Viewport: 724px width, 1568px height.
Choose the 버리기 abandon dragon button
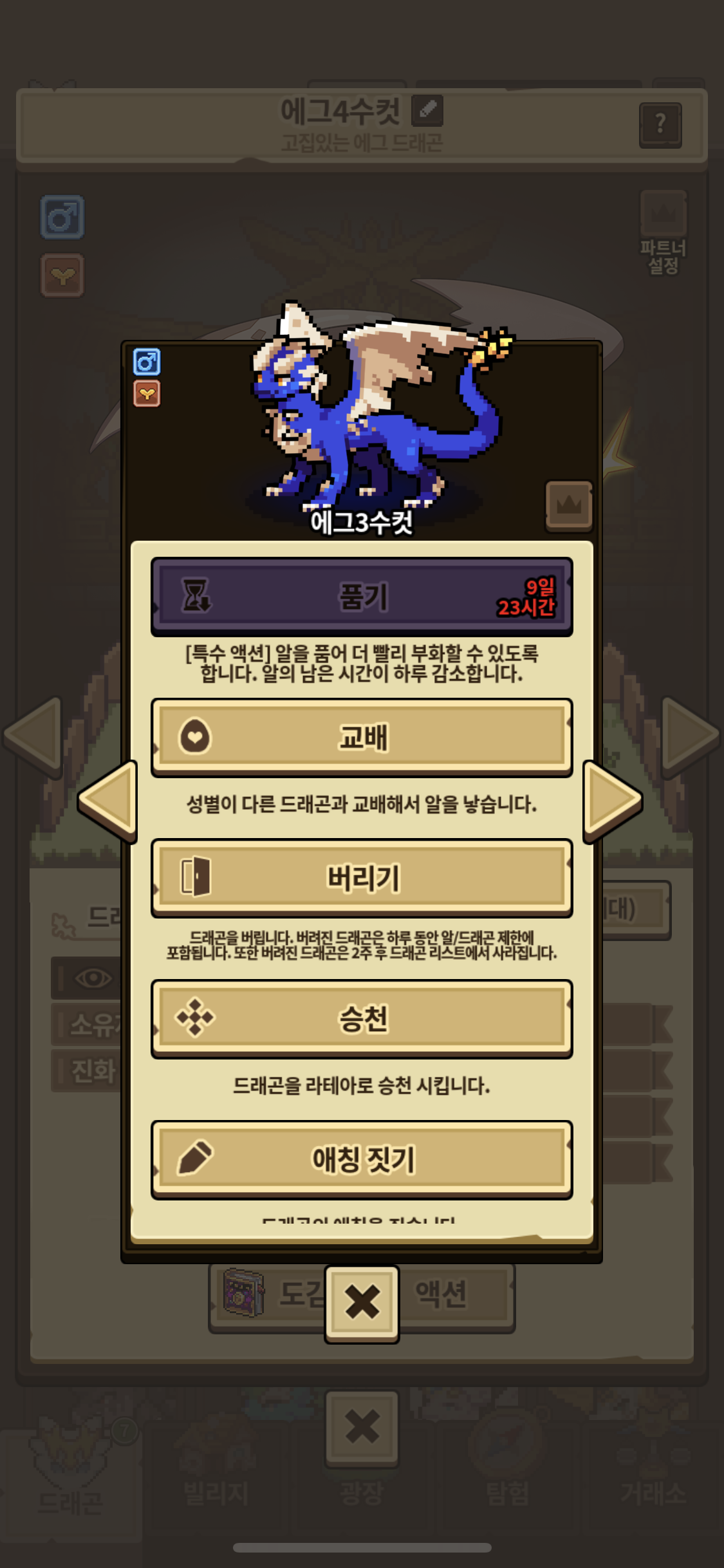point(362,877)
